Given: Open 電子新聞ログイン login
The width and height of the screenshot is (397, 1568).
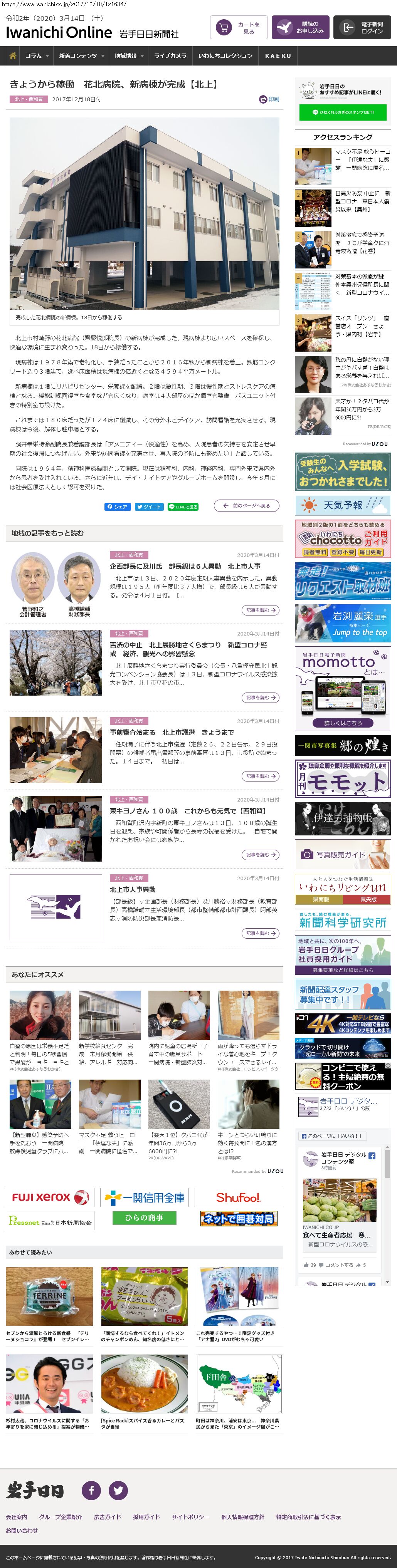Looking at the screenshot, I should (362, 27).
